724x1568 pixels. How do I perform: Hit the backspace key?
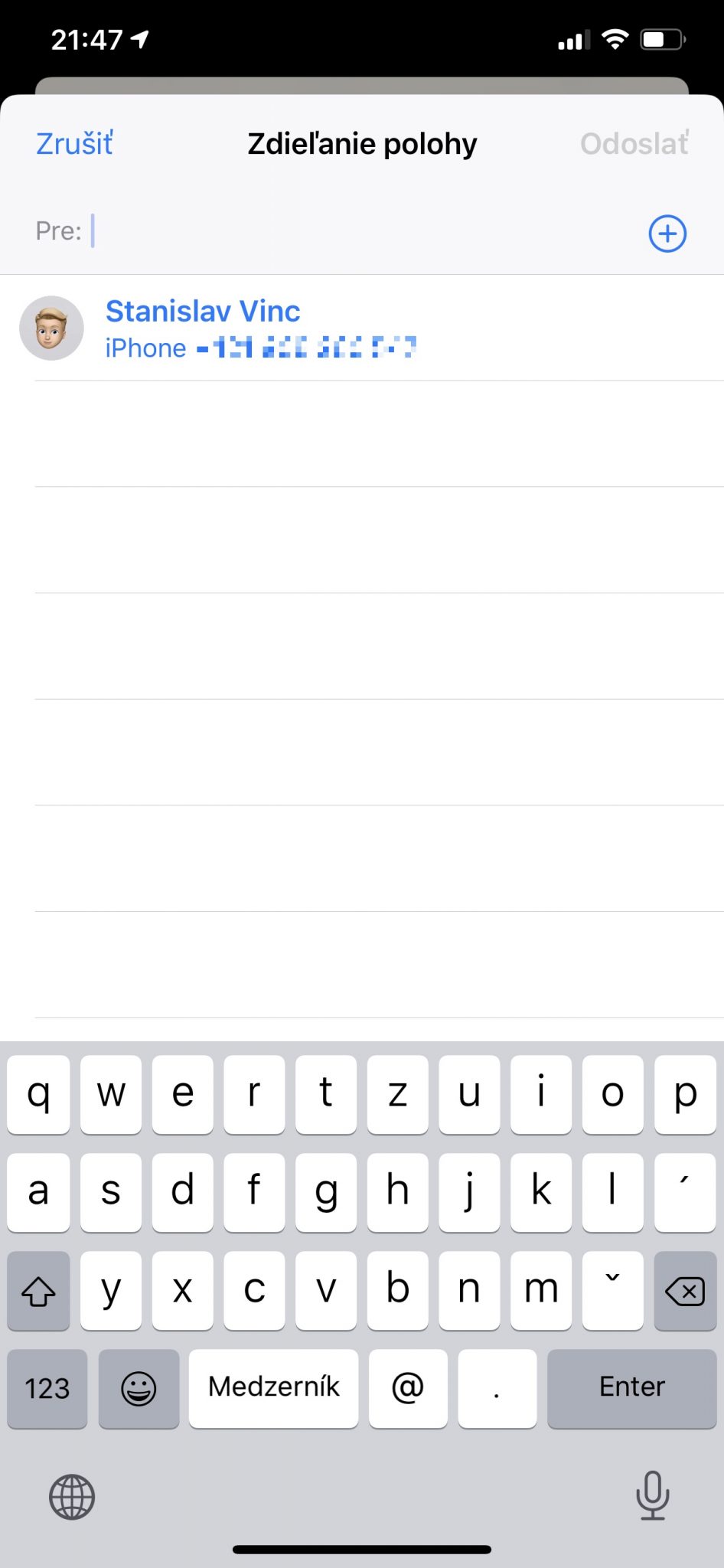685,1291
